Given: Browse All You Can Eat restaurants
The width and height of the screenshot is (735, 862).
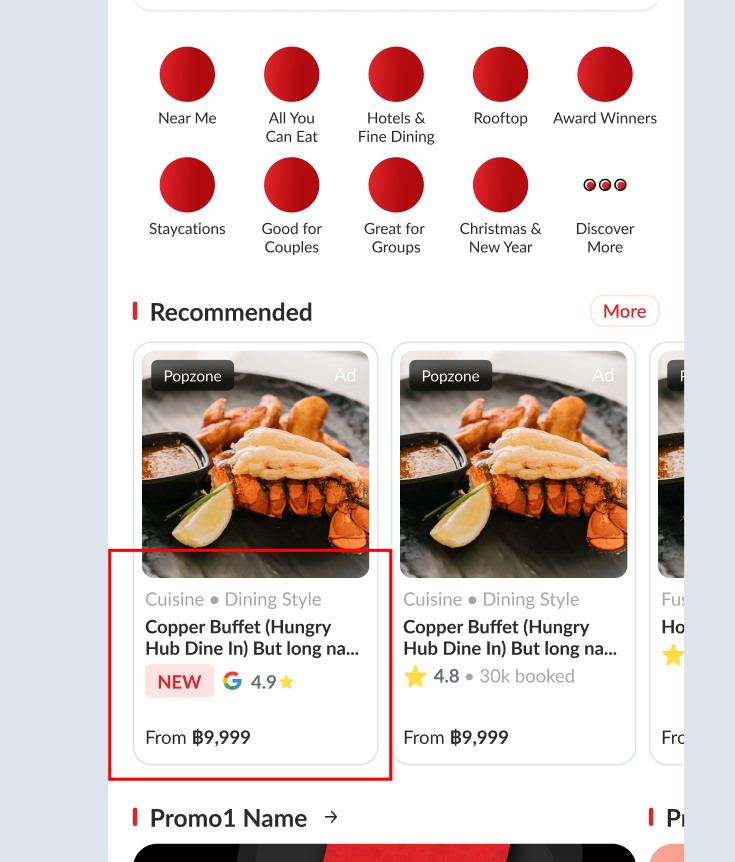Looking at the screenshot, I should point(291,75).
